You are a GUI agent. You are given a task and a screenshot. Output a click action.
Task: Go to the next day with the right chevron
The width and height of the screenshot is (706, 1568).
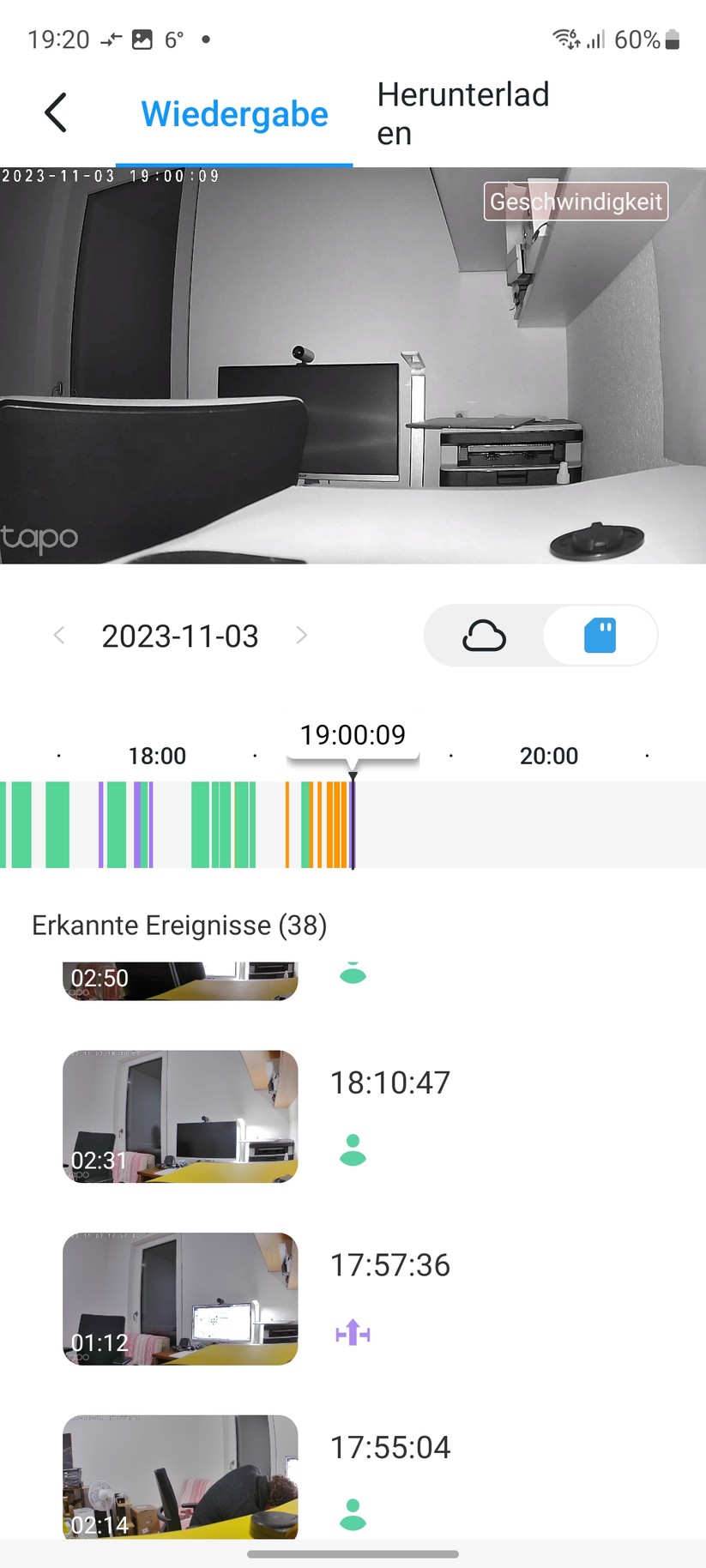[x=301, y=636]
